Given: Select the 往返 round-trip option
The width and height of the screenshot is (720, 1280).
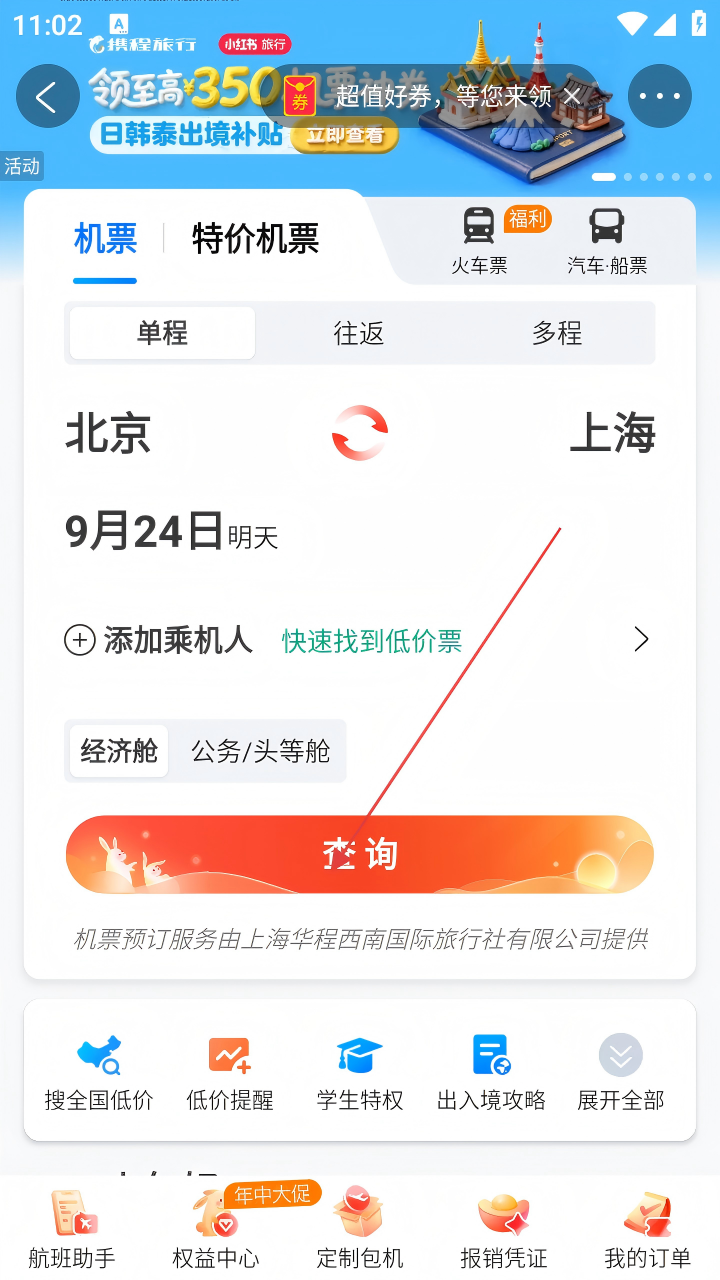Looking at the screenshot, I should (359, 333).
